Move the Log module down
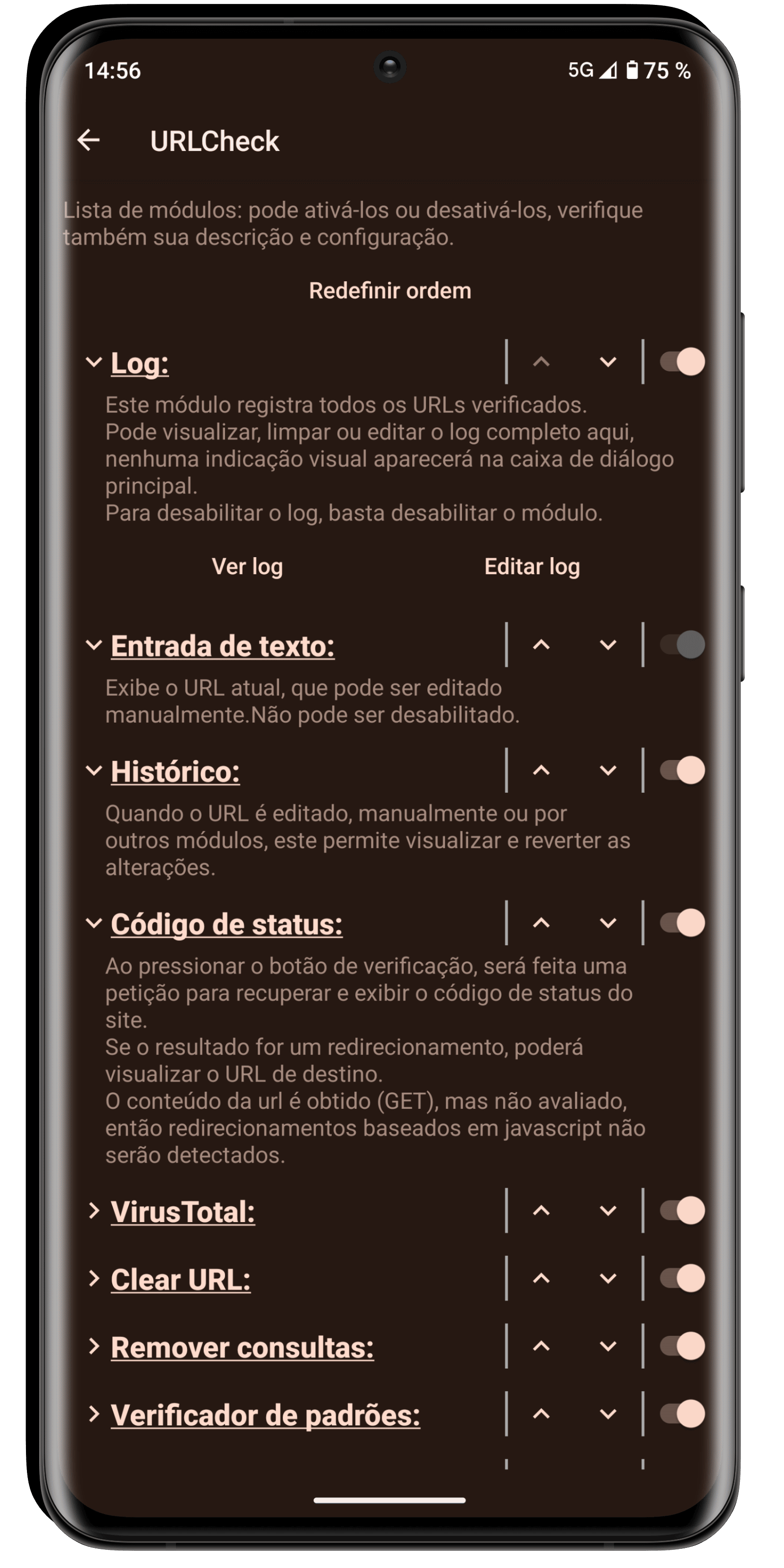Image resolution: width=784 pixels, height=1568 pixels. (x=608, y=362)
